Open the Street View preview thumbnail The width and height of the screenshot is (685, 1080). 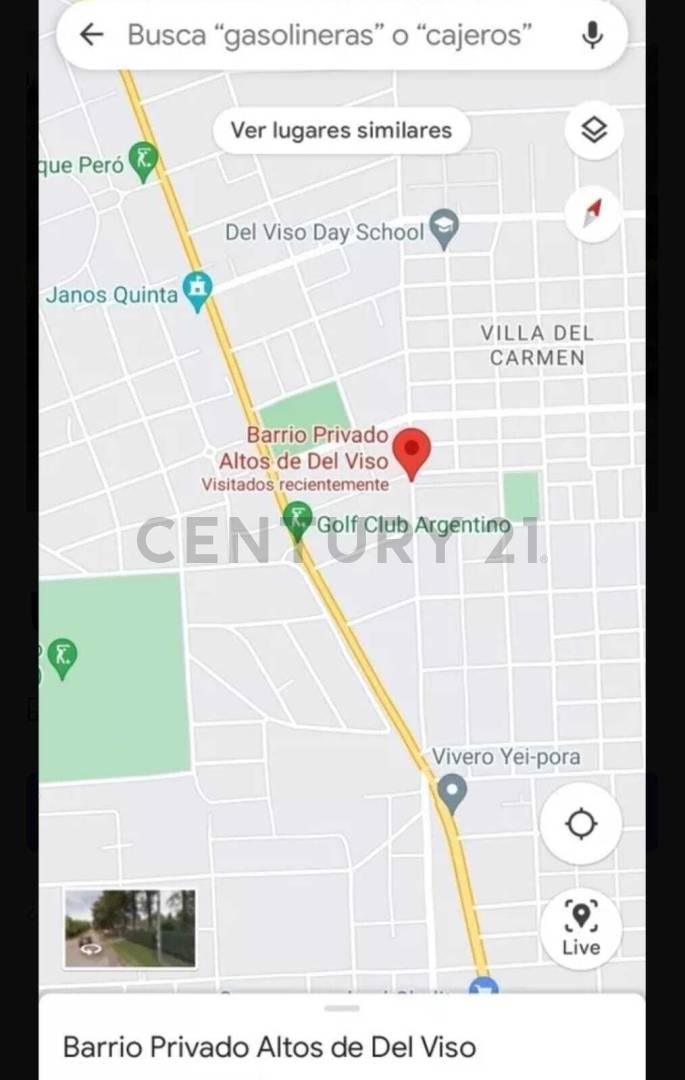[x=130, y=929]
